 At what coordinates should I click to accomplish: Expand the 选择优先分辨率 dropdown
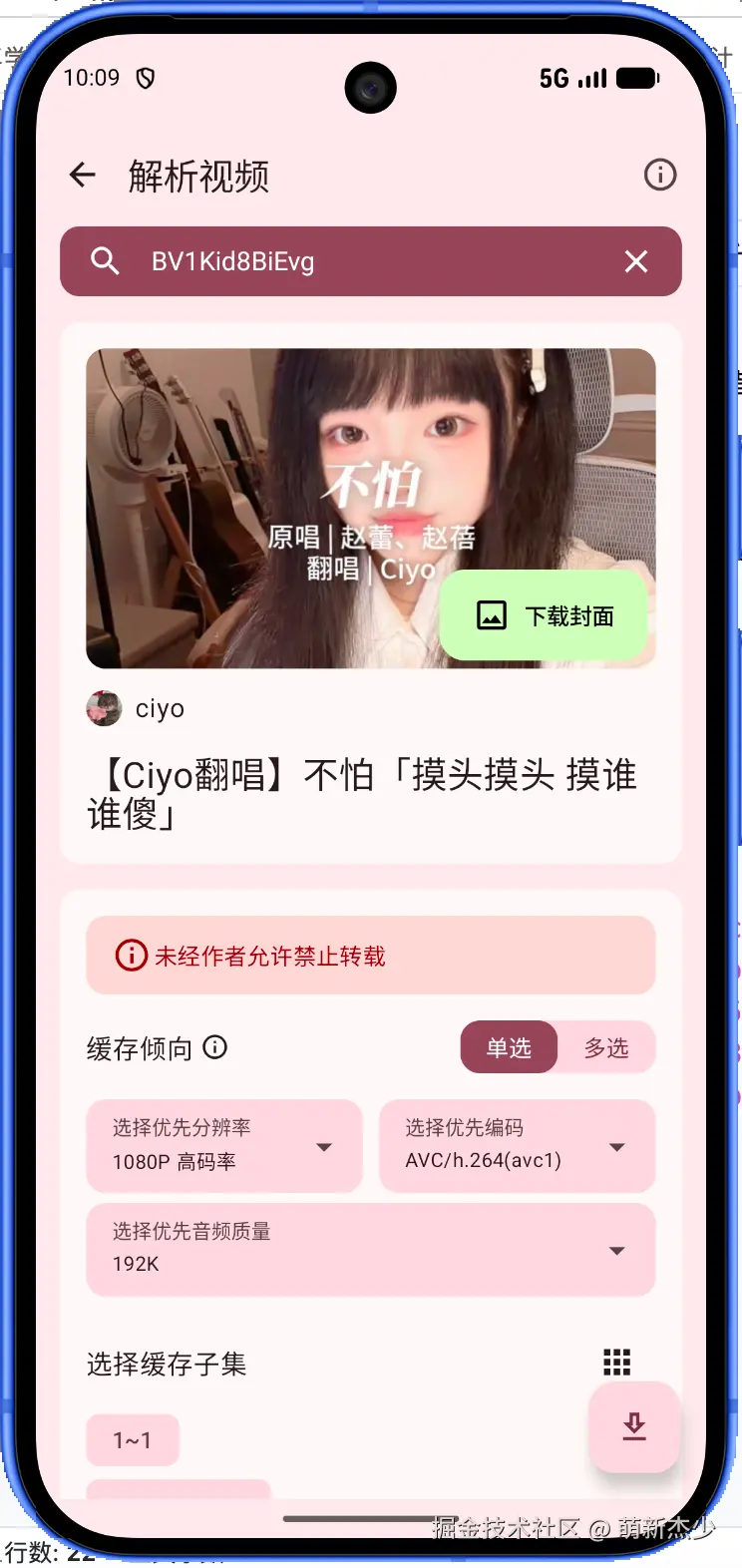[x=224, y=1145]
